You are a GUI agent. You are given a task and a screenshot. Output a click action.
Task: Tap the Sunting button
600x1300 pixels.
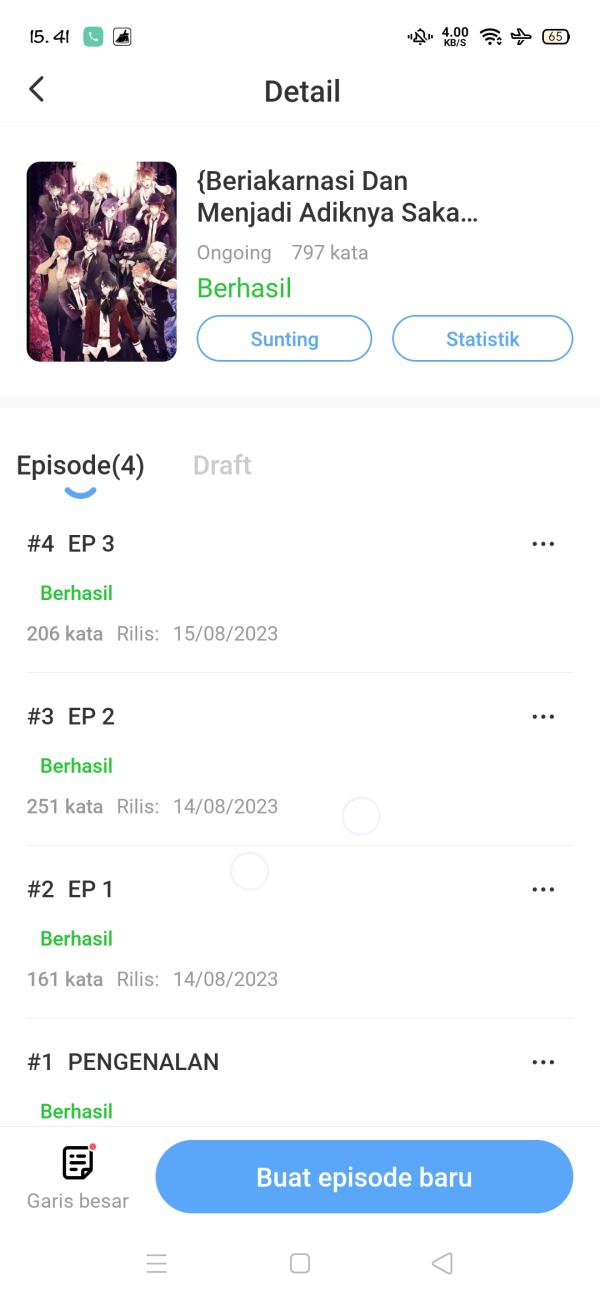(284, 339)
